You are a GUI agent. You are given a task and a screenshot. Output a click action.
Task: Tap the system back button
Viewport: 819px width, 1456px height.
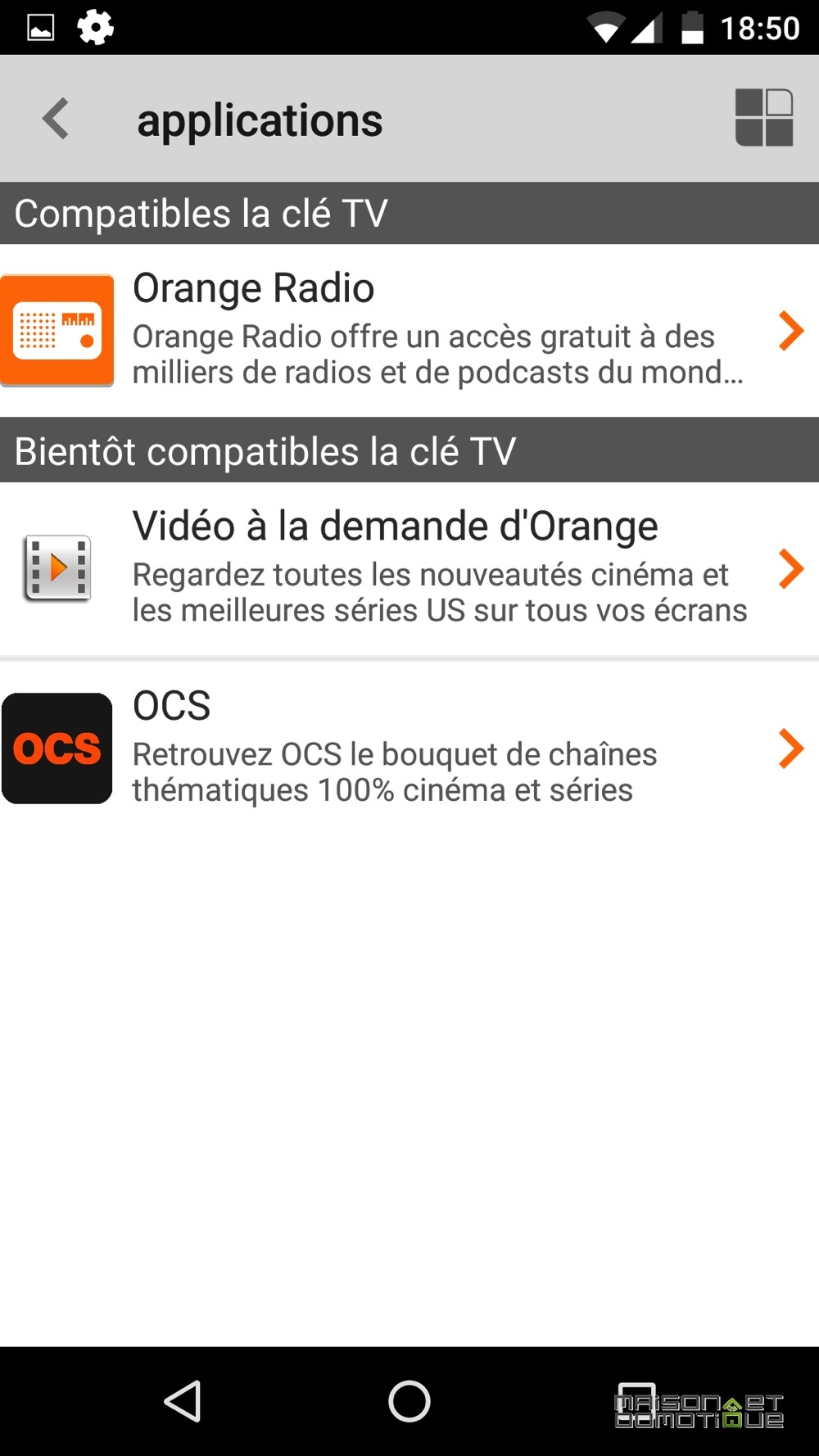click(x=183, y=1401)
